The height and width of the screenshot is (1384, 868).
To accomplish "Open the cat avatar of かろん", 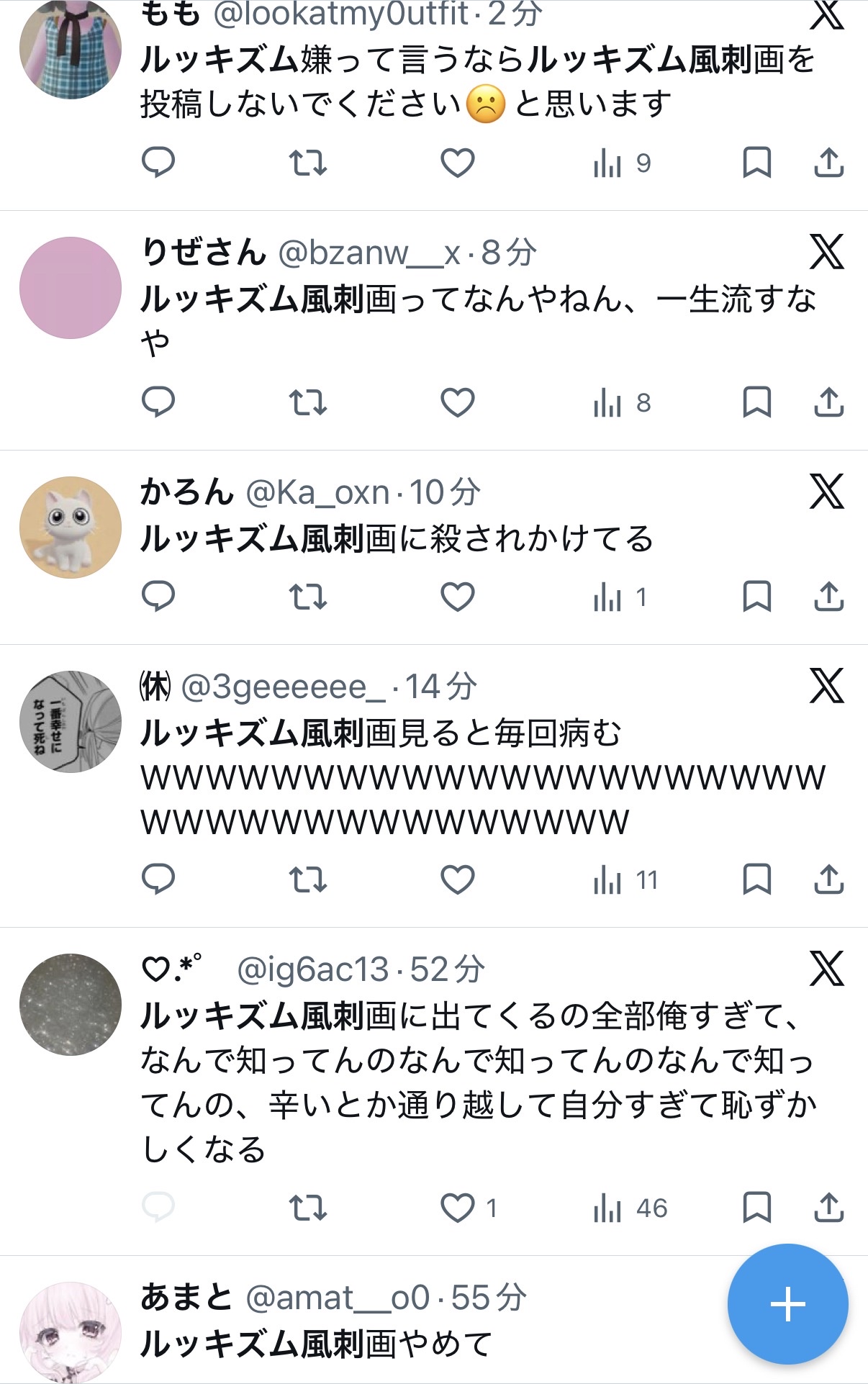I will tap(68, 525).
